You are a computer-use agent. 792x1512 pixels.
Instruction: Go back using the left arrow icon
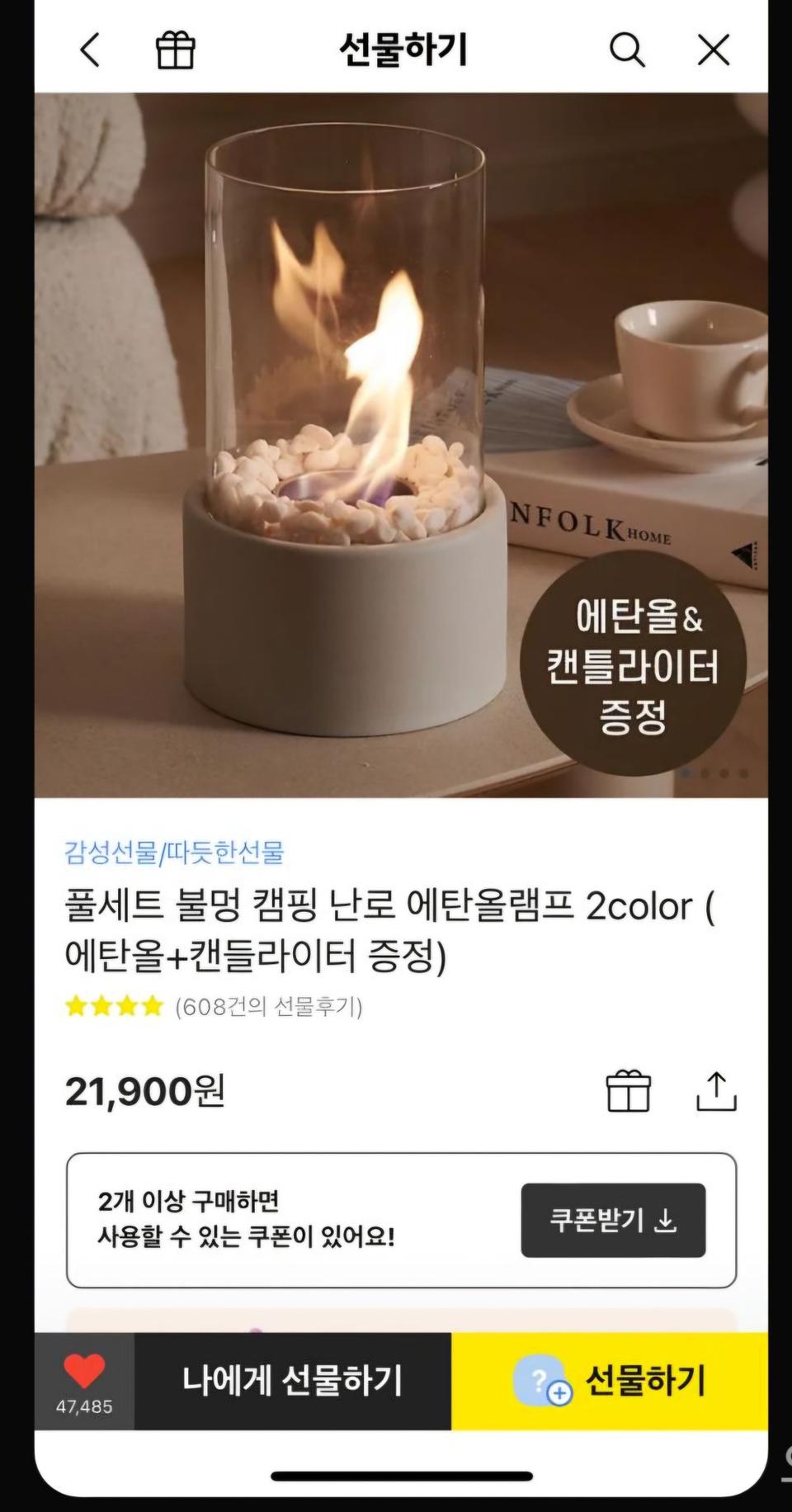point(88,50)
